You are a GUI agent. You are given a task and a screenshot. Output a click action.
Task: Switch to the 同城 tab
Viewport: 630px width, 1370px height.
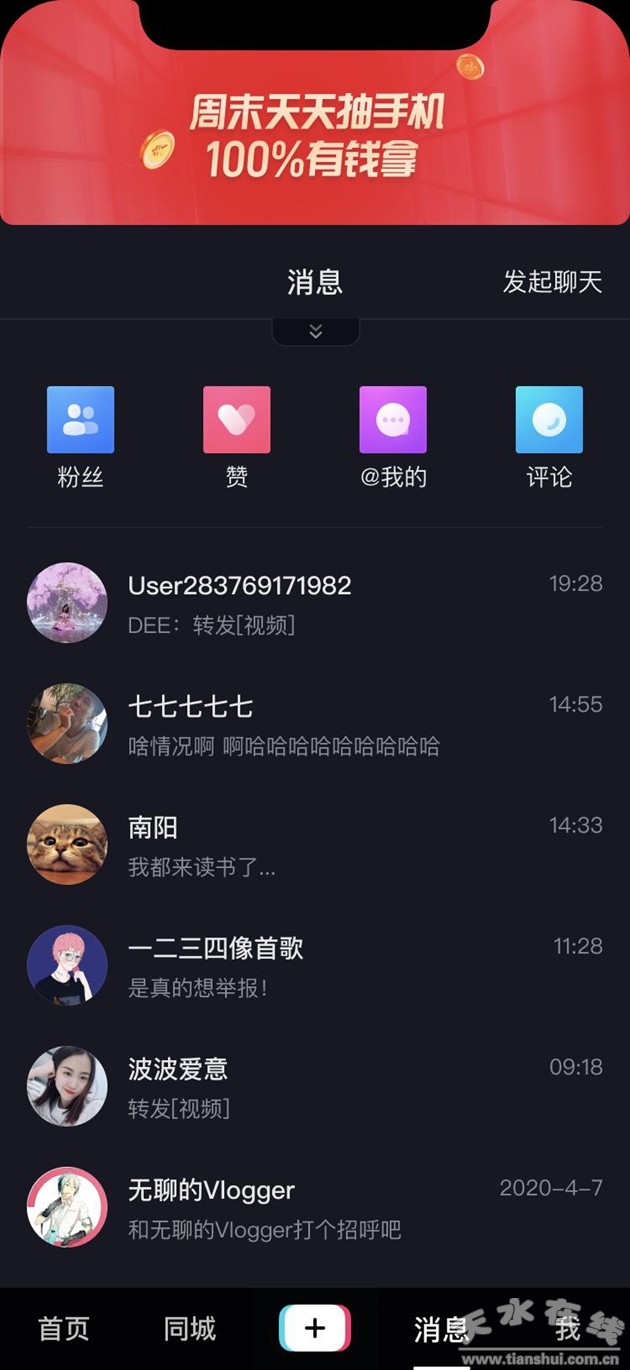point(190,1328)
